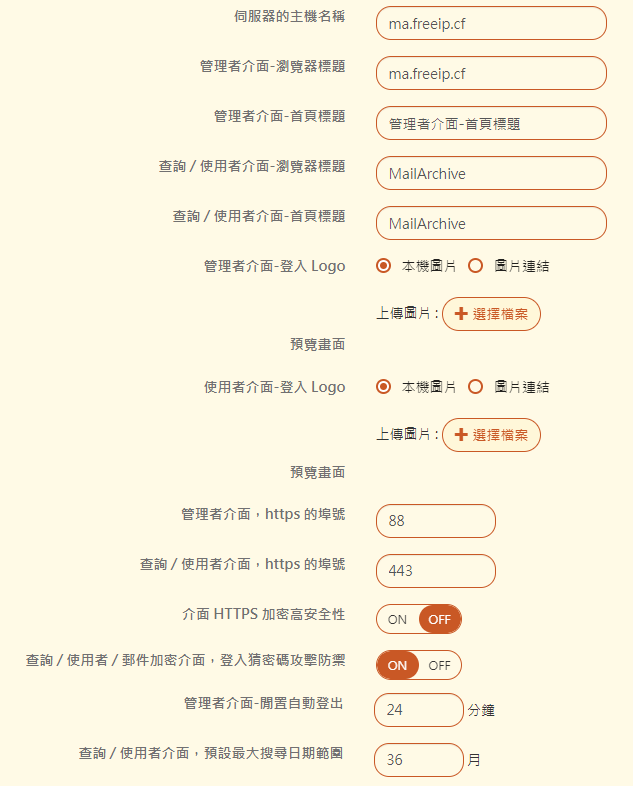Select 圖片連結 for 使用者介面-登入 Logo
Image resolution: width=633 pixels, height=786 pixels.
tap(475, 387)
